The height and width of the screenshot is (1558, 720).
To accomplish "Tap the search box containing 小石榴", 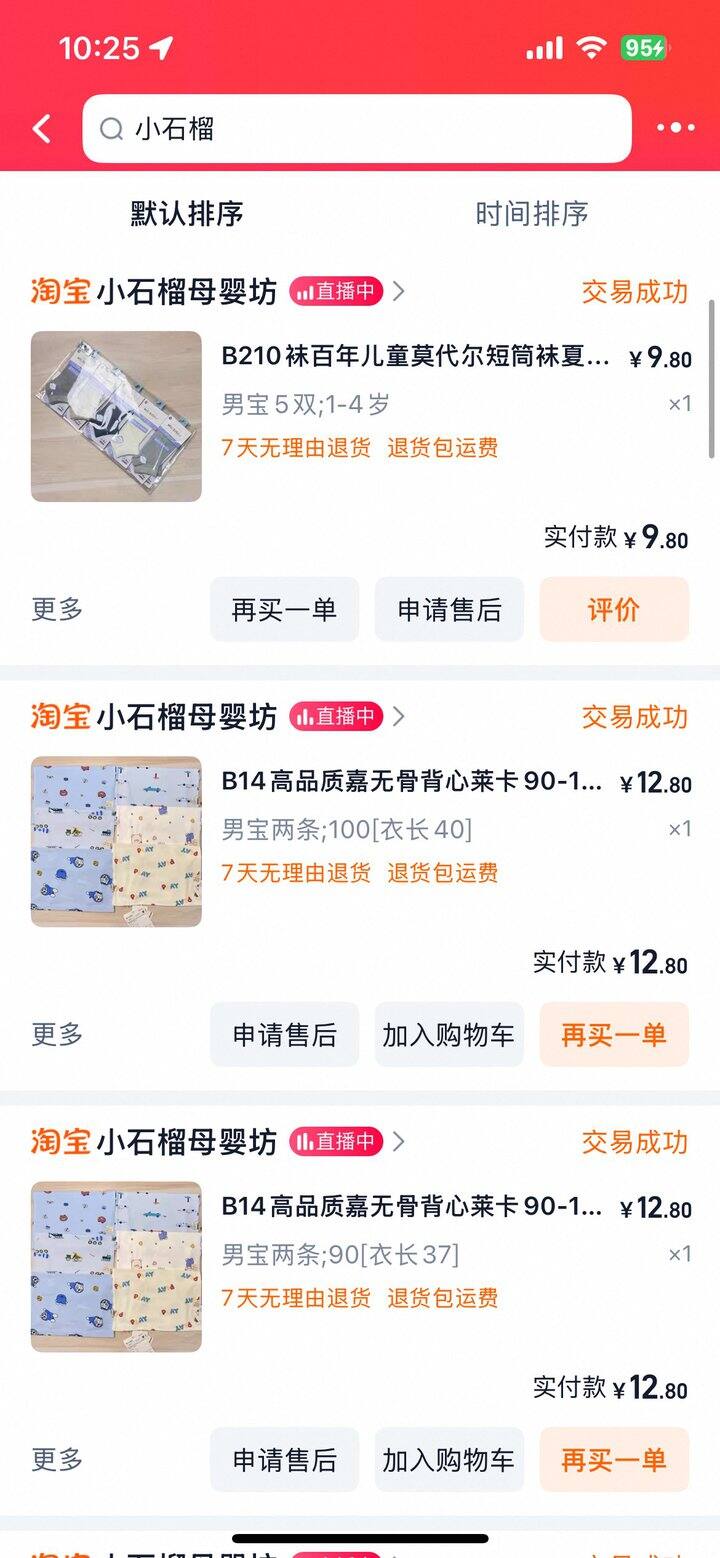I will pos(357,129).
